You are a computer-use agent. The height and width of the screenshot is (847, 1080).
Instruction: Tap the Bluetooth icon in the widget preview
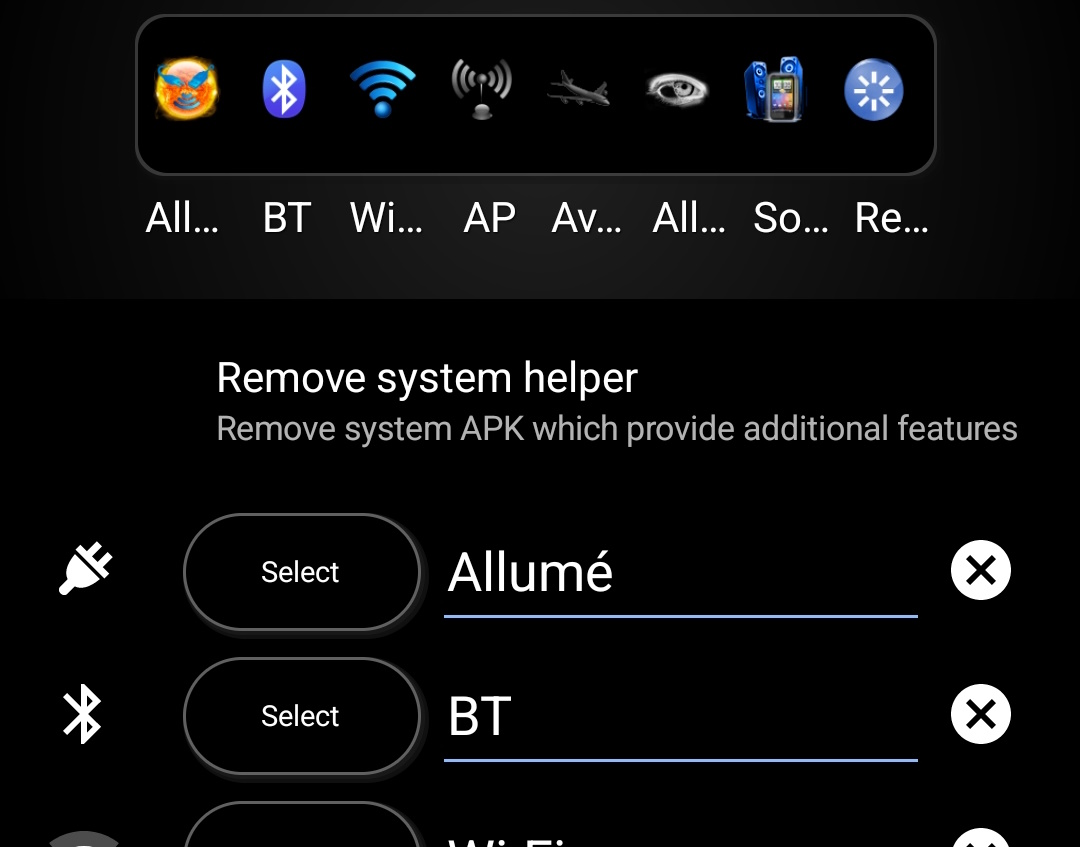point(284,90)
